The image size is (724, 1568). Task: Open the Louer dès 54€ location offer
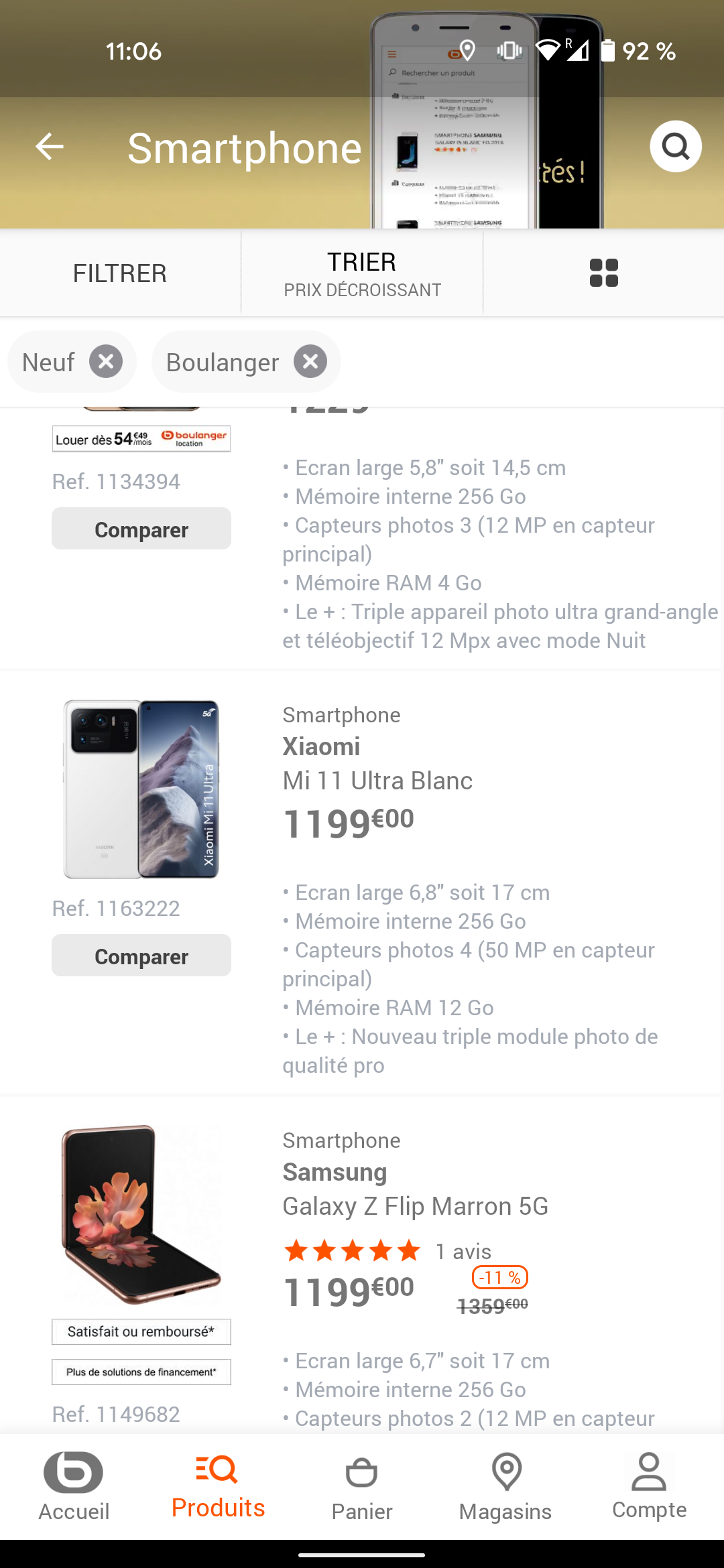click(x=141, y=440)
